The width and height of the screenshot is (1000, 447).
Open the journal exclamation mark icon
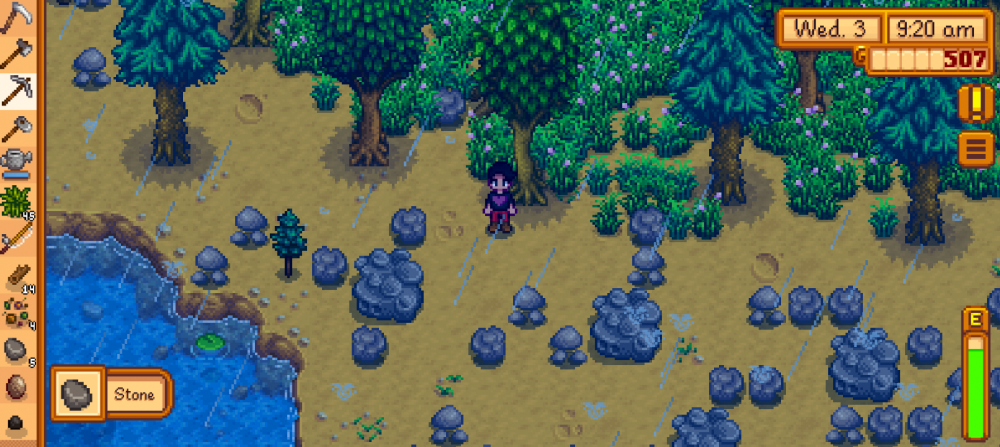coord(975,103)
